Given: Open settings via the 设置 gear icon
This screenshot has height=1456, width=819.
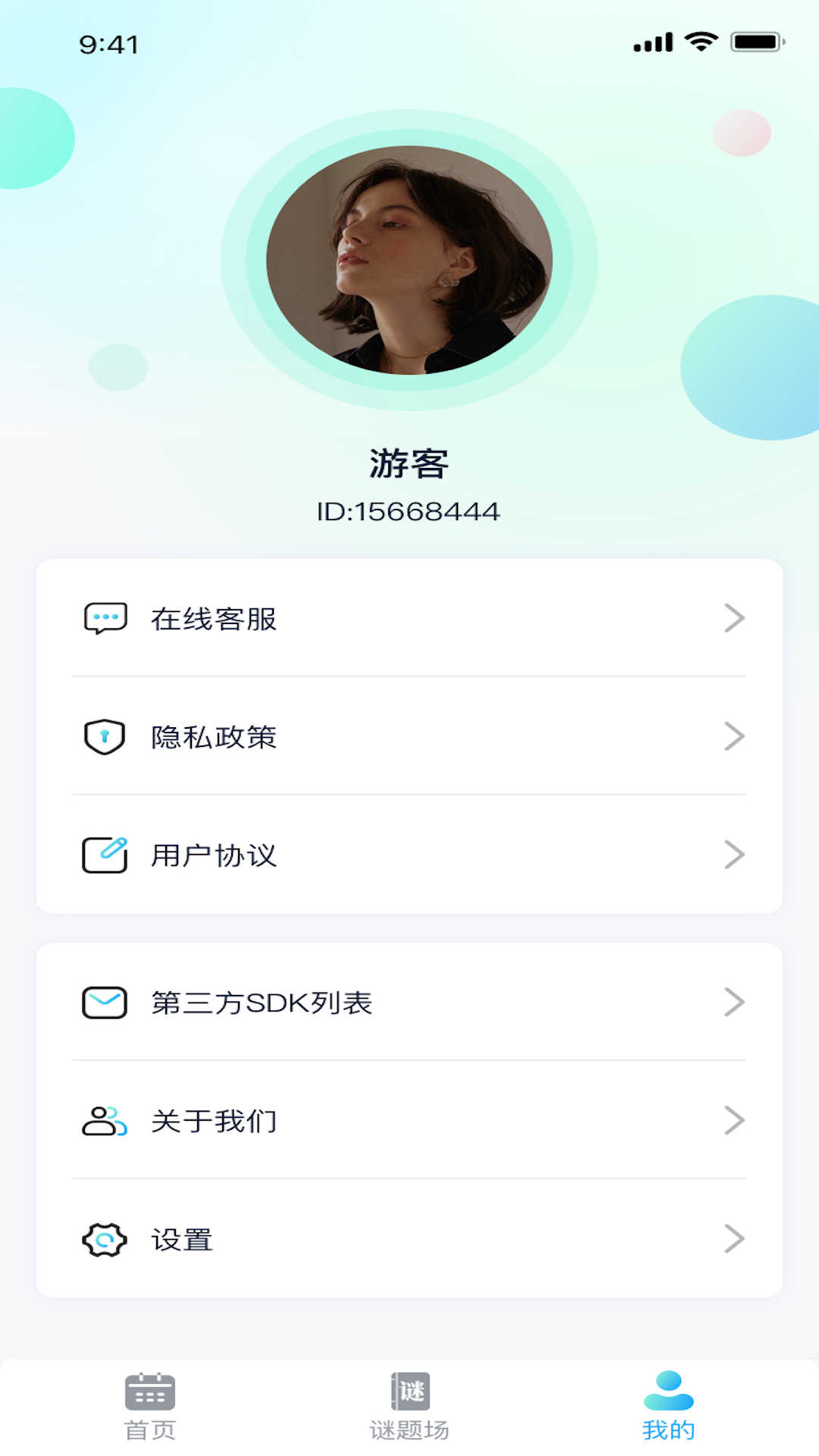Looking at the screenshot, I should [x=104, y=1239].
